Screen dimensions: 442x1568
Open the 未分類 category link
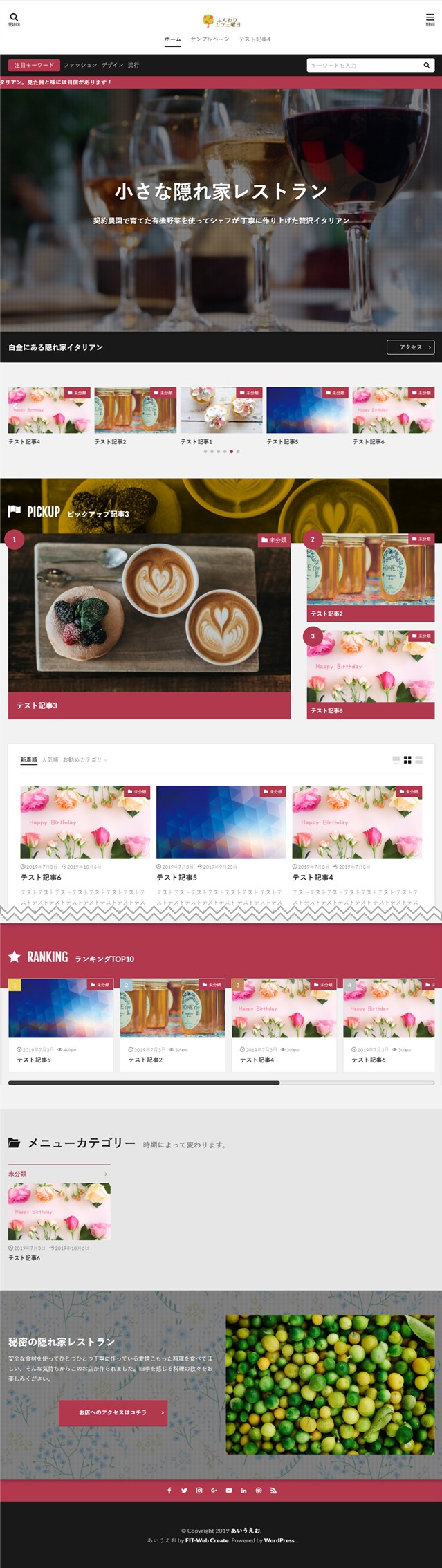[18, 1174]
